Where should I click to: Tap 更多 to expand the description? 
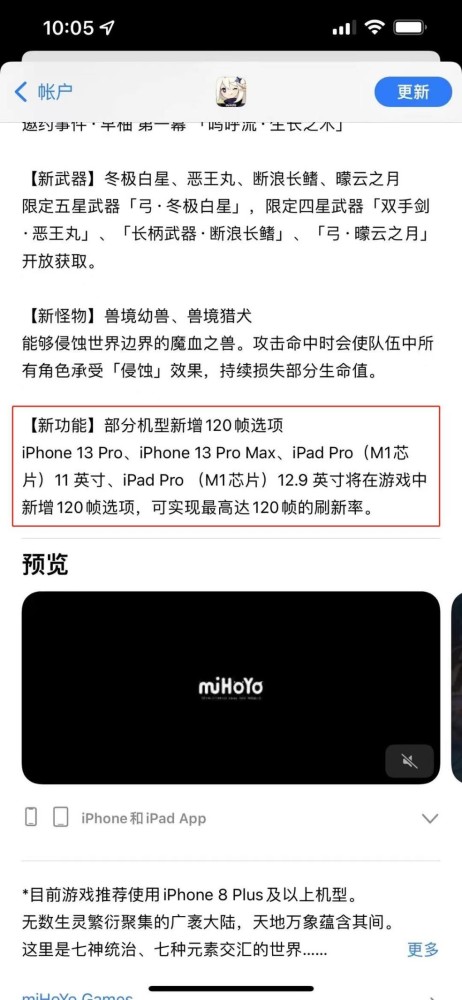pos(423,948)
